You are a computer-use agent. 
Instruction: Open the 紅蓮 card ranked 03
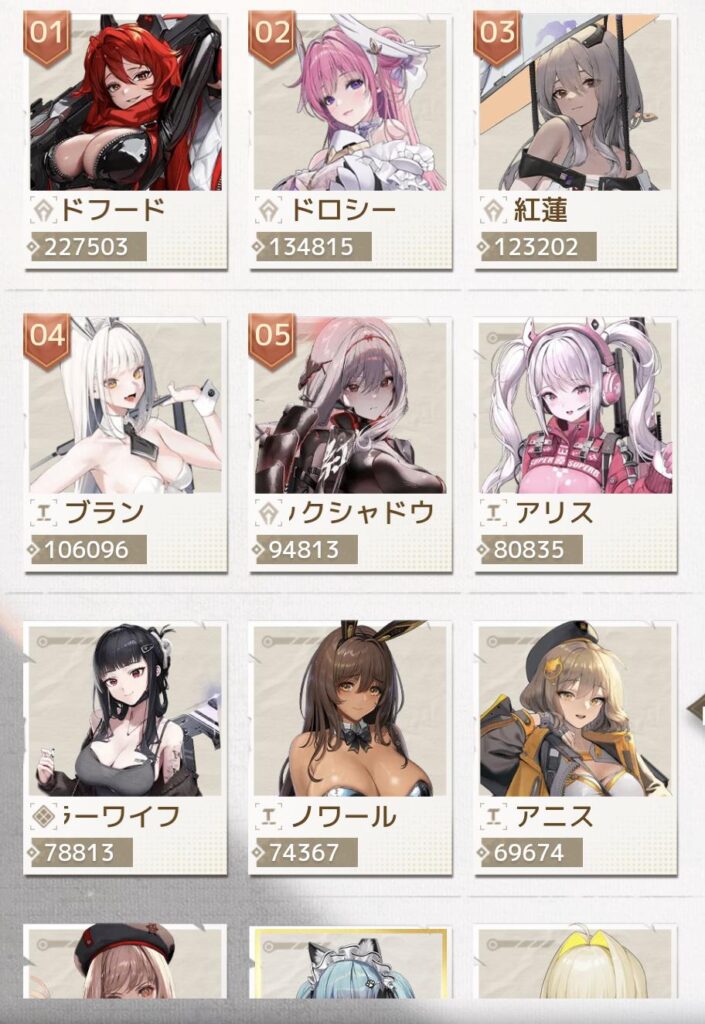[575, 140]
